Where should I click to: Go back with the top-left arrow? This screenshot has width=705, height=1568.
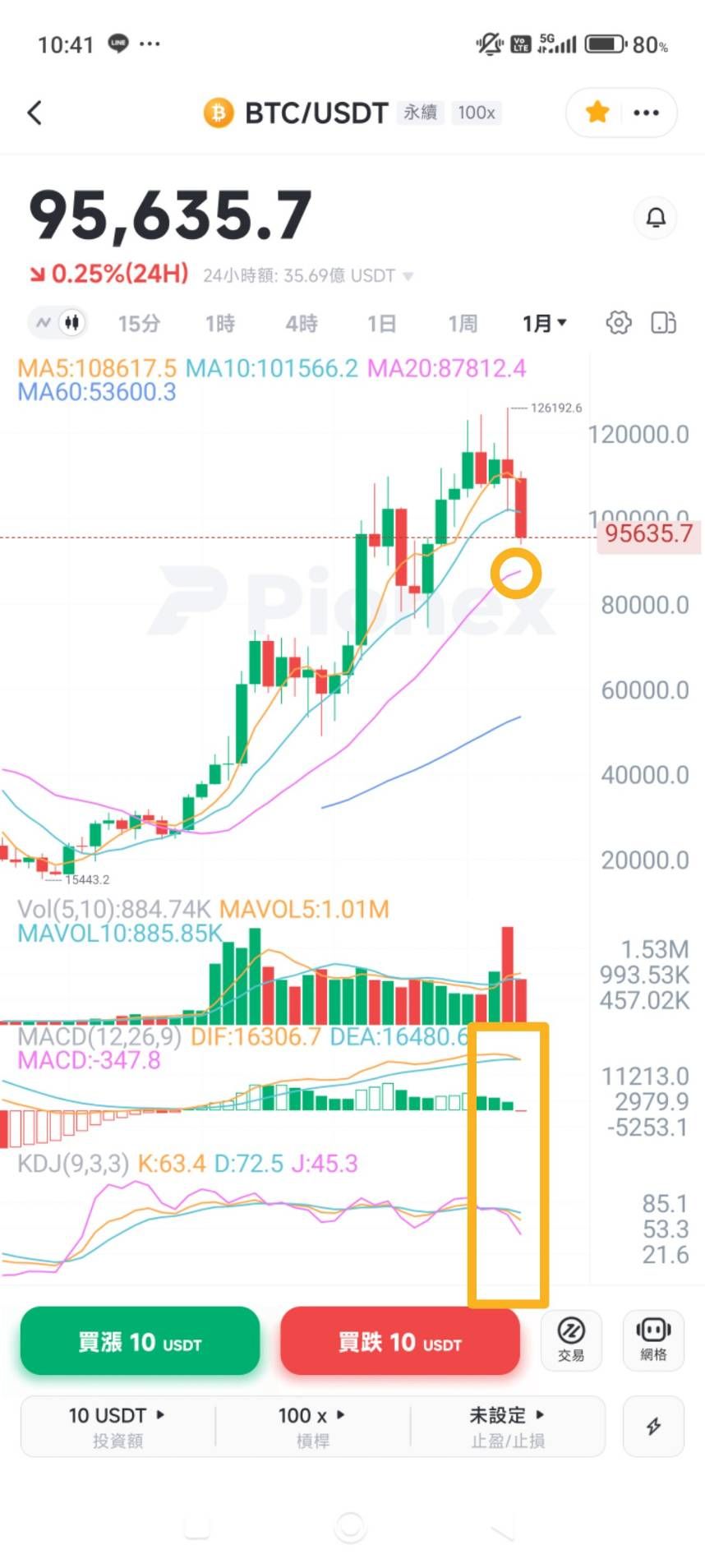[x=35, y=113]
